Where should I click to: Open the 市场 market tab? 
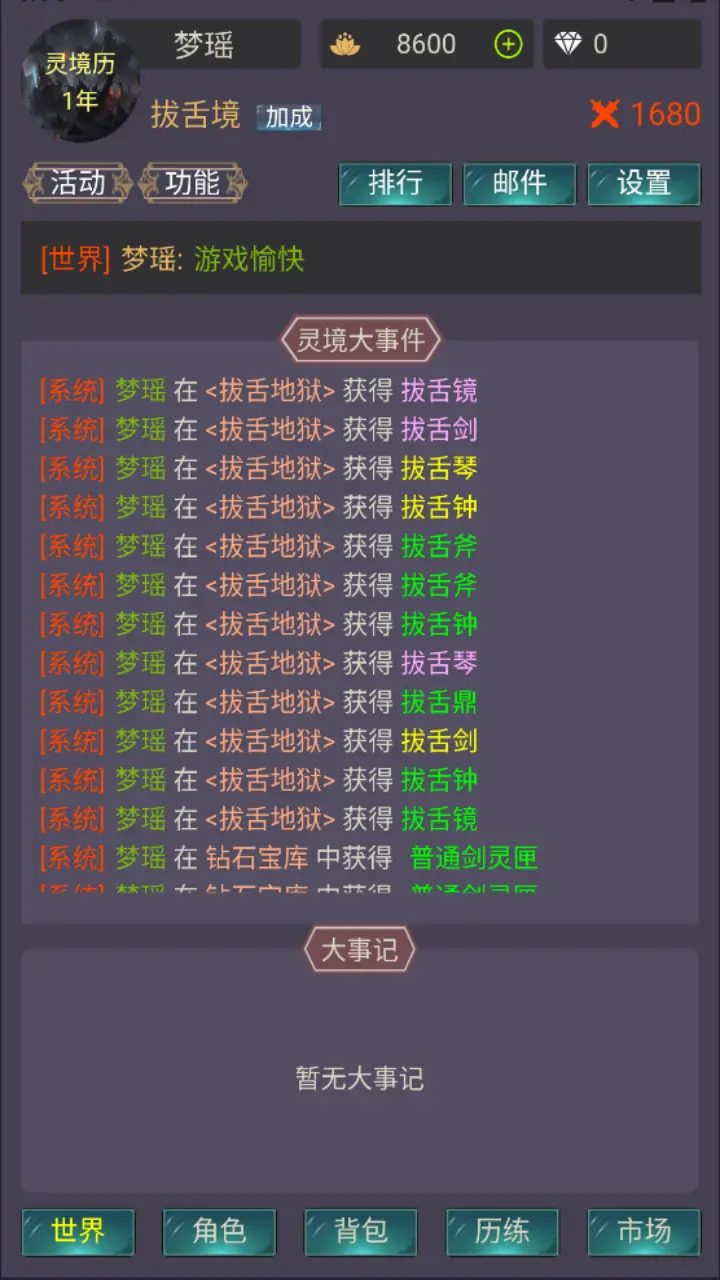(643, 1232)
